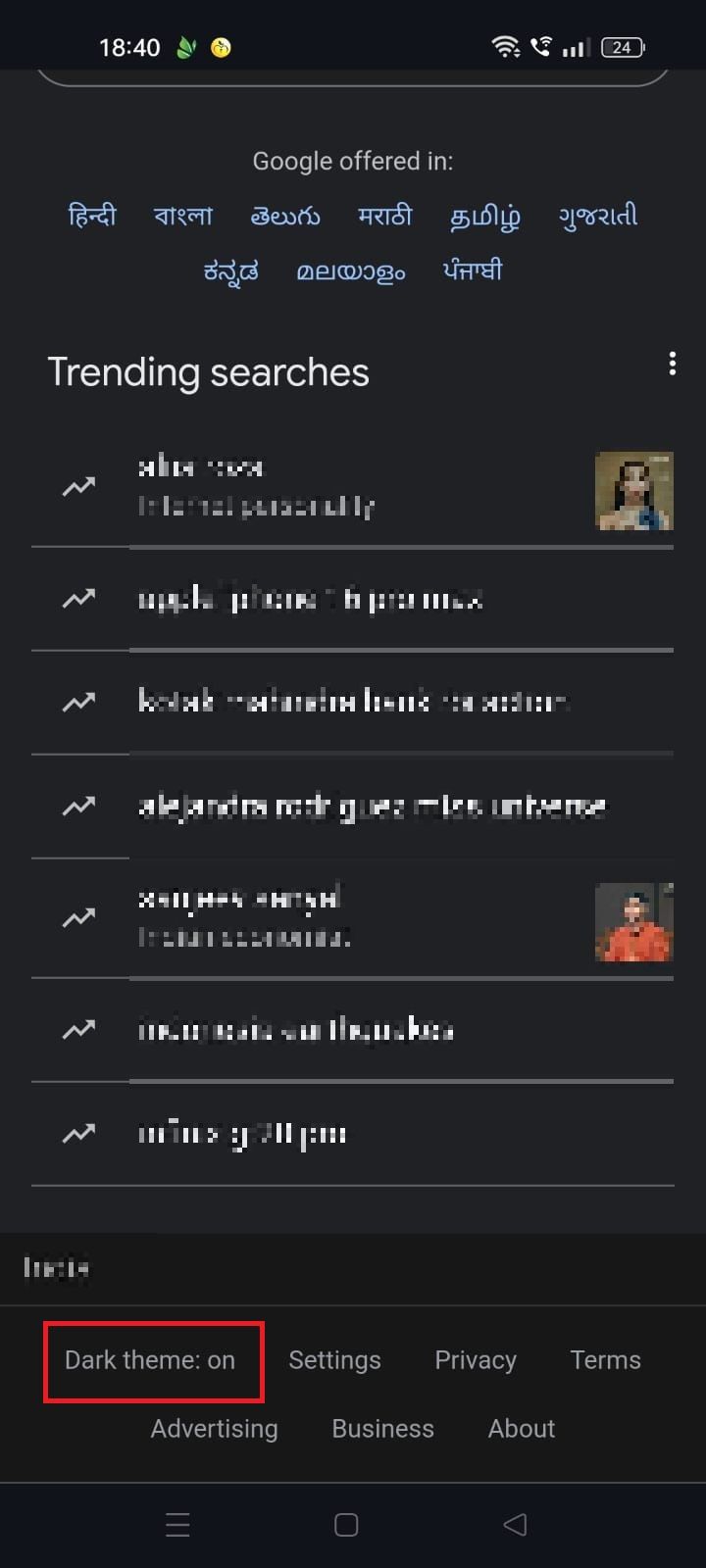Open the Kotak Mahindra bank trending search
The image size is (706, 1568).
tap(353, 702)
